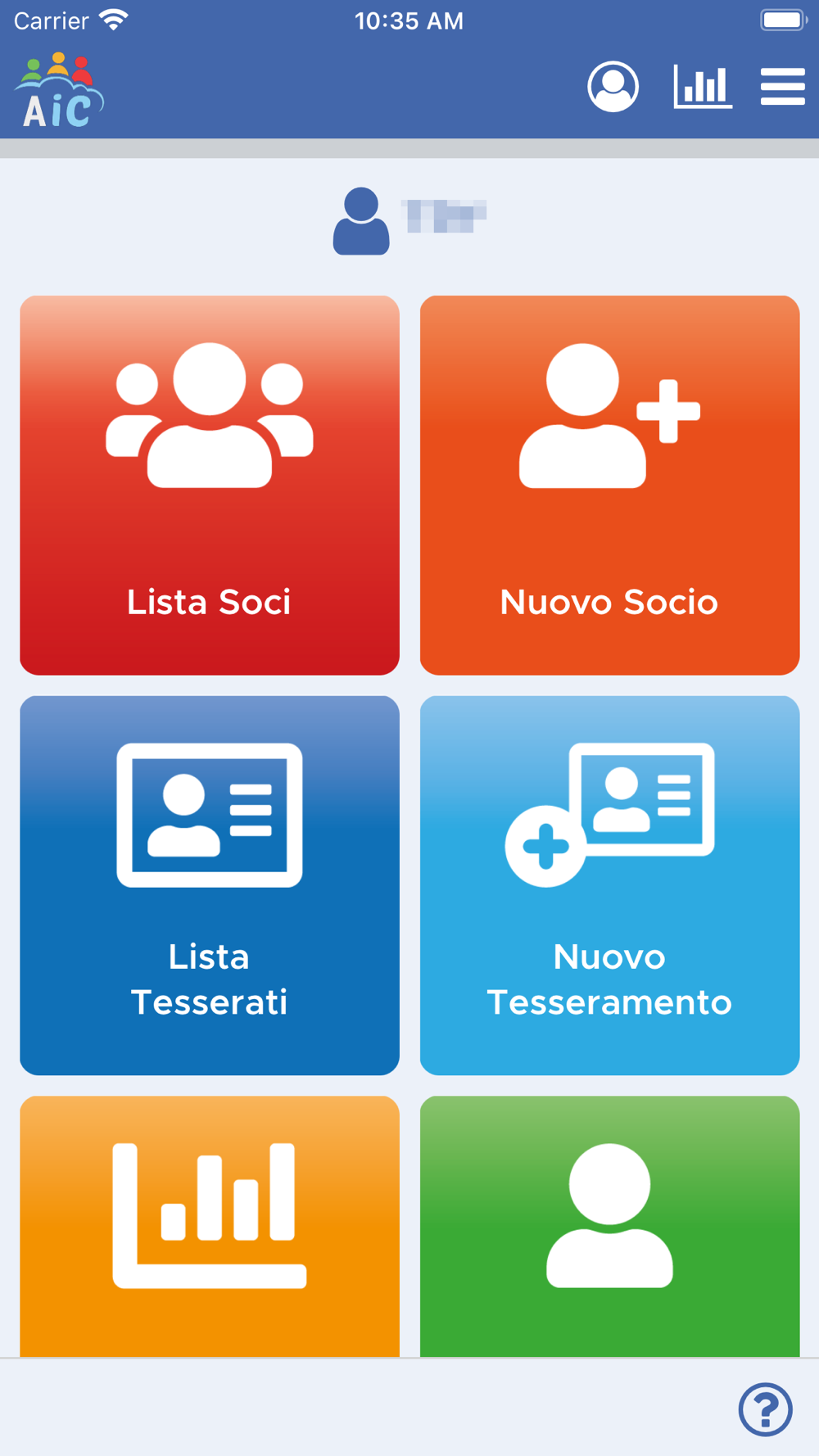This screenshot has width=819, height=1456.
Task: Tap the help question mark button
Action: pyautogui.click(x=765, y=1409)
